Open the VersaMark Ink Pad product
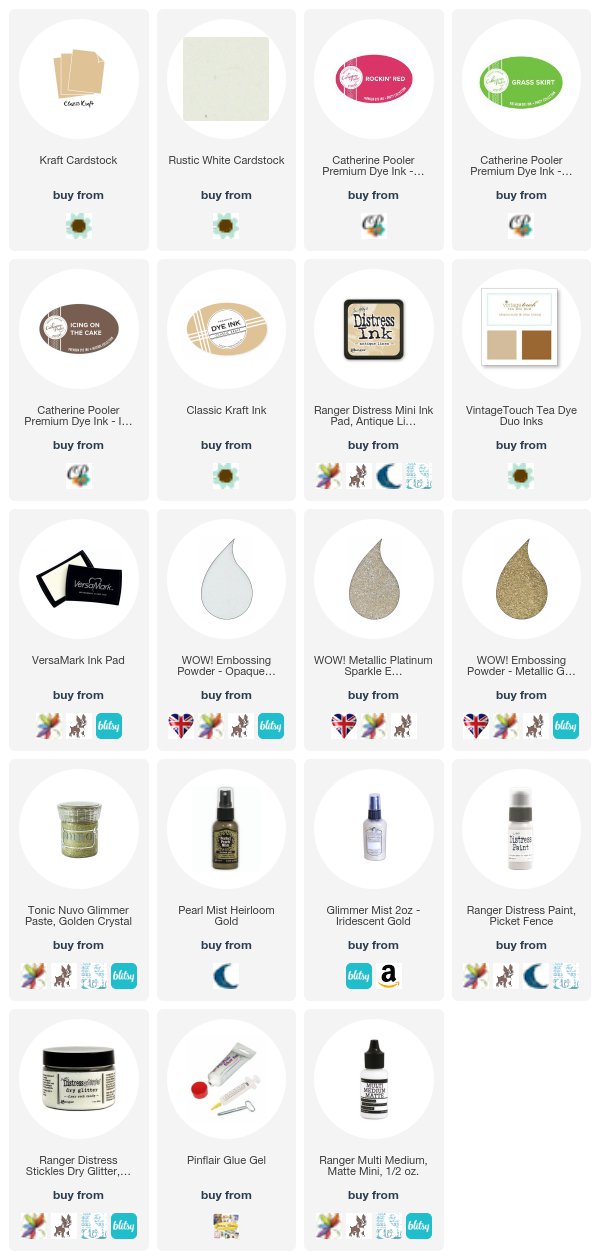The width and height of the screenshot is (600, 1260). 78,630
